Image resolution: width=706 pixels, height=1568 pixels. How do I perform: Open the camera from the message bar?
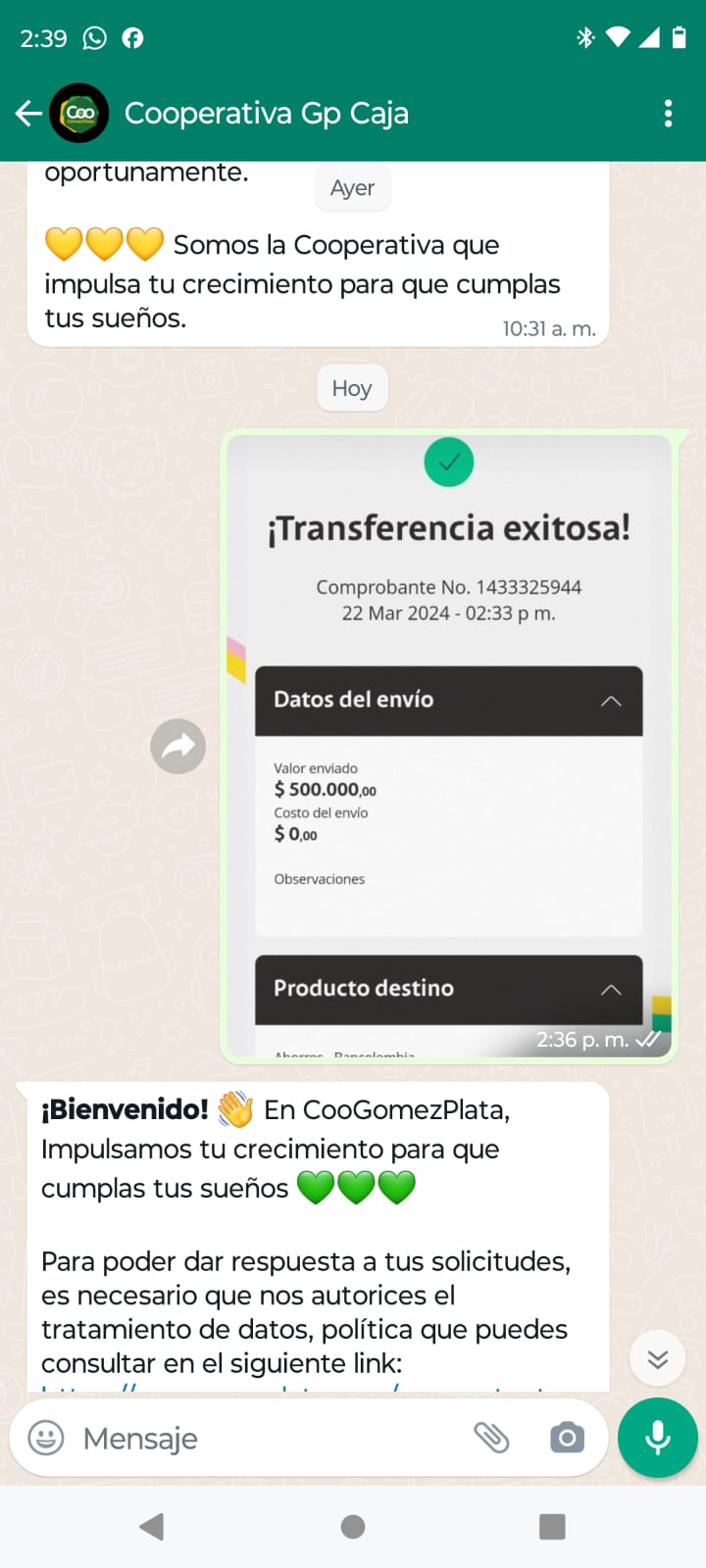567,1438
